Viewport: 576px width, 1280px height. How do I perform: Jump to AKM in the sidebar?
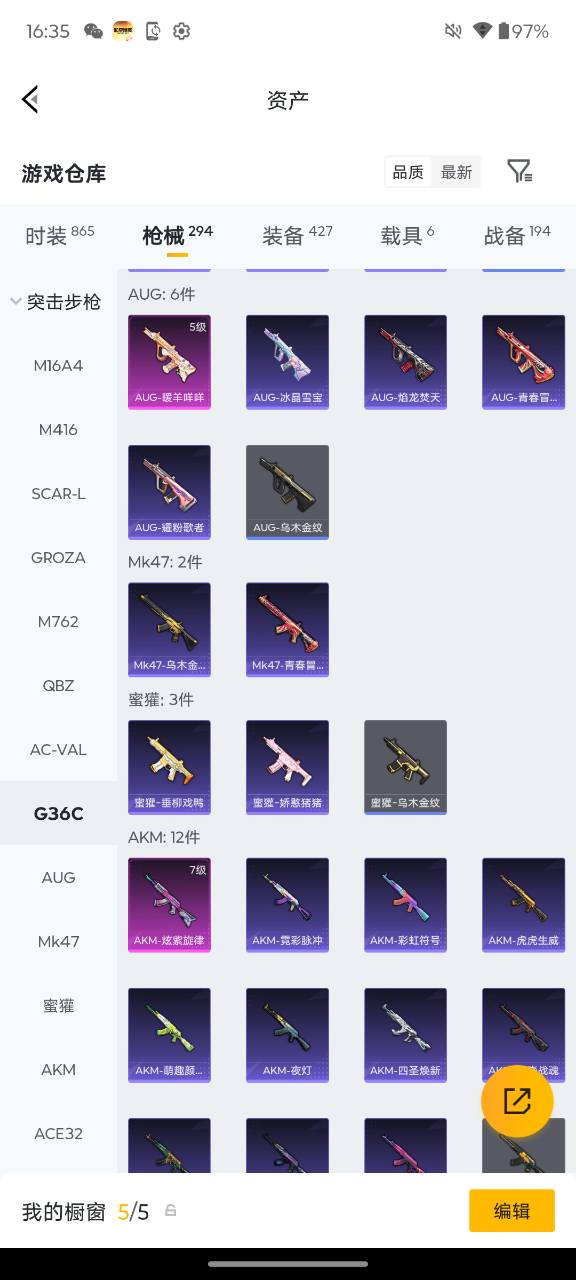click(58, 1069)
